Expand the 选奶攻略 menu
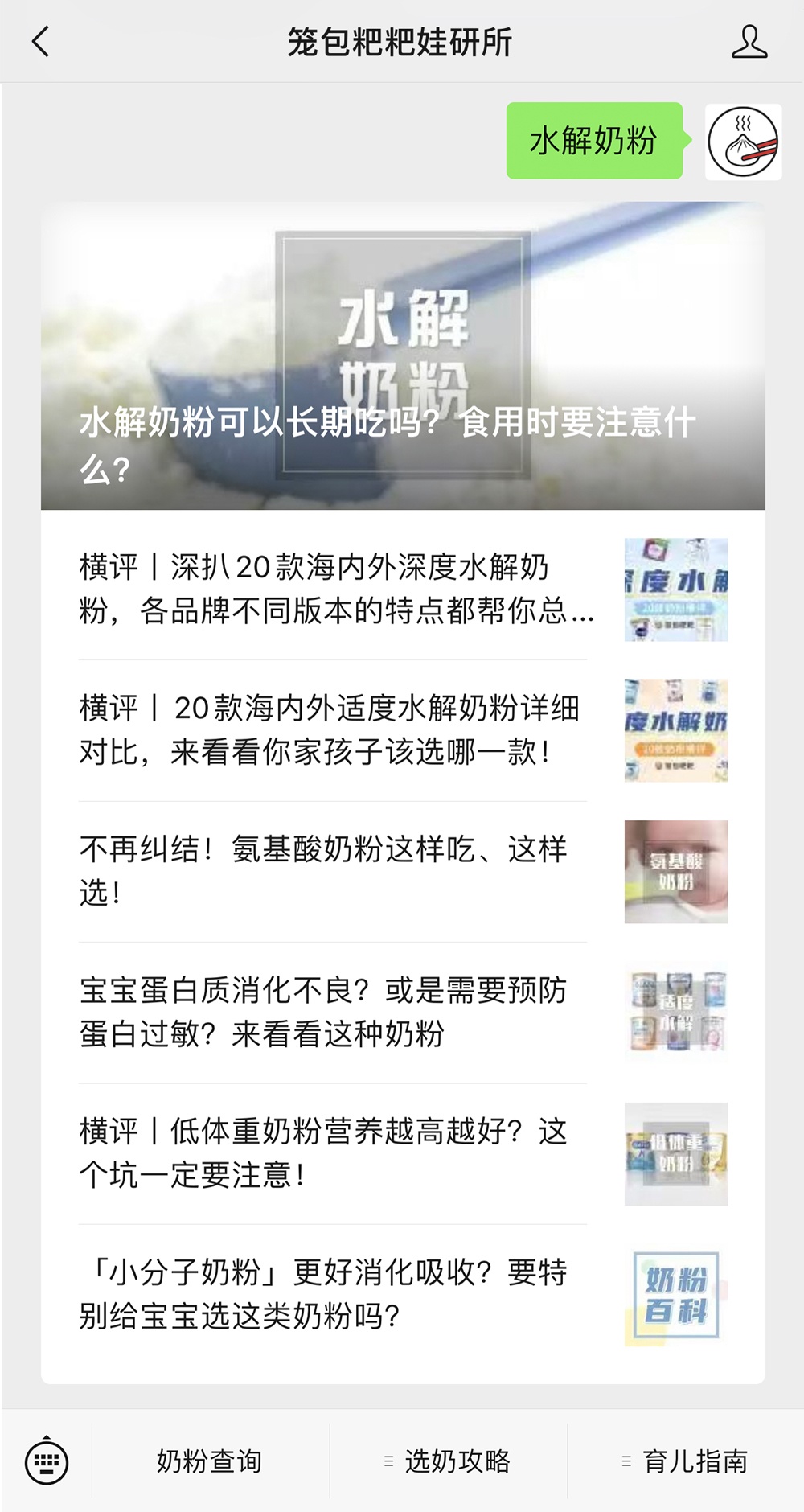804x1512 pixels. (x=448, y=1461)
